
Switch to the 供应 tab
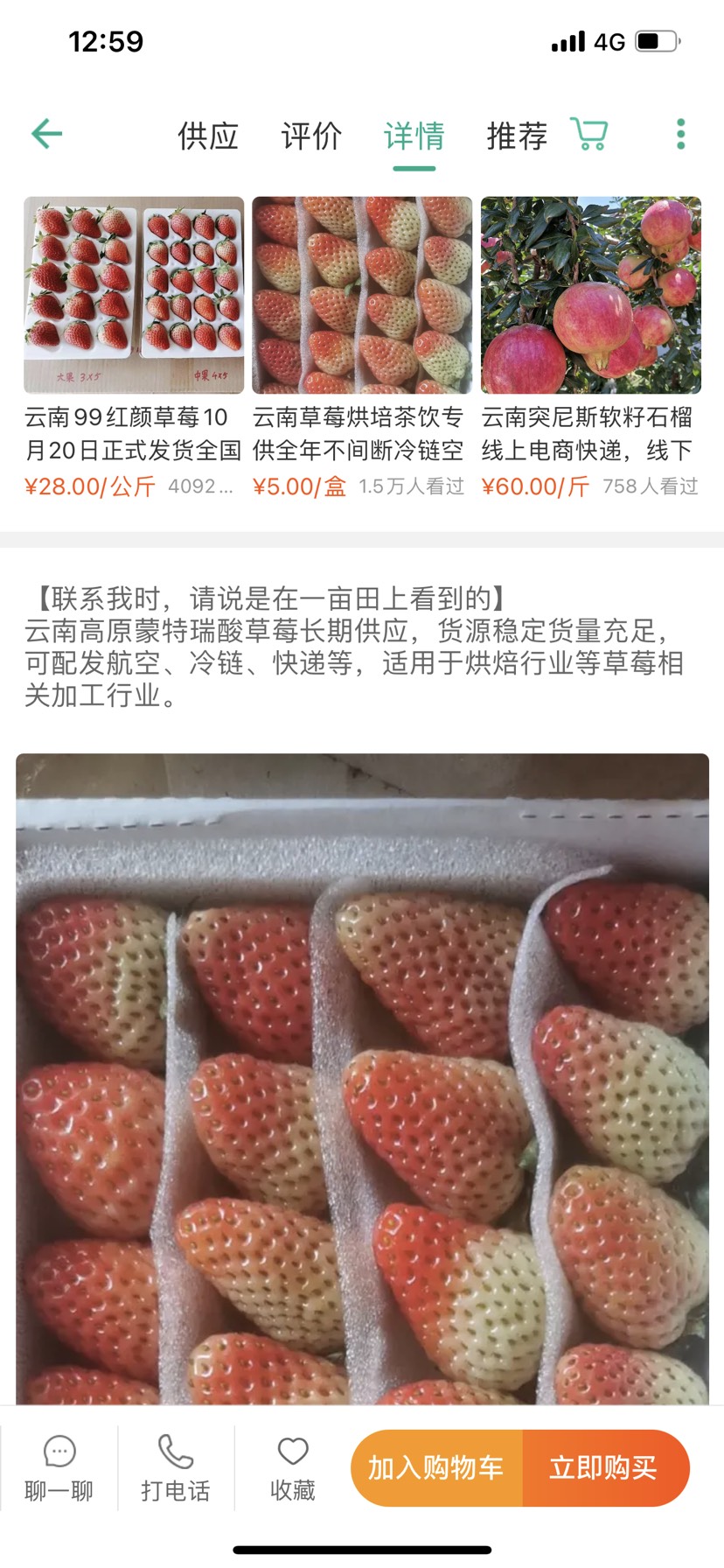click(208, 136)
